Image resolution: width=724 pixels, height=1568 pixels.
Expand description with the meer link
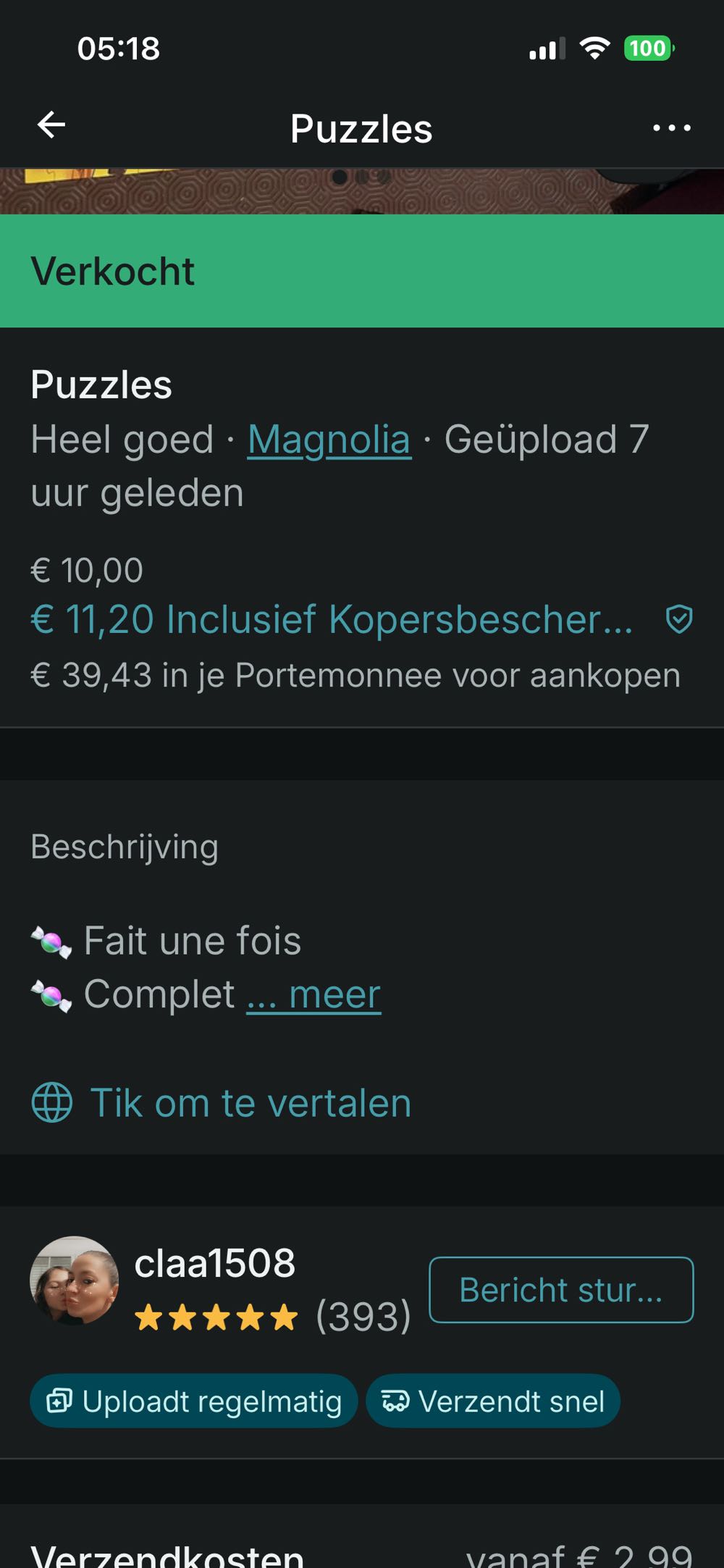[314, 994]
